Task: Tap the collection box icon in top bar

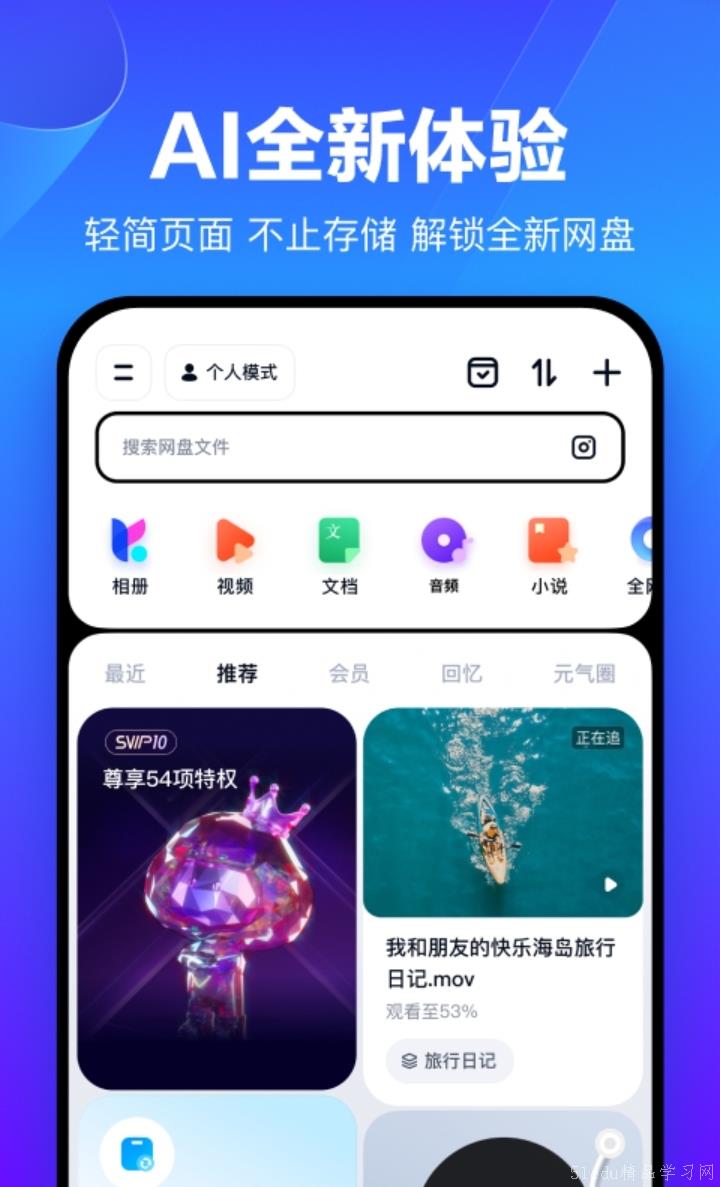Action: [x=482, y=372]
